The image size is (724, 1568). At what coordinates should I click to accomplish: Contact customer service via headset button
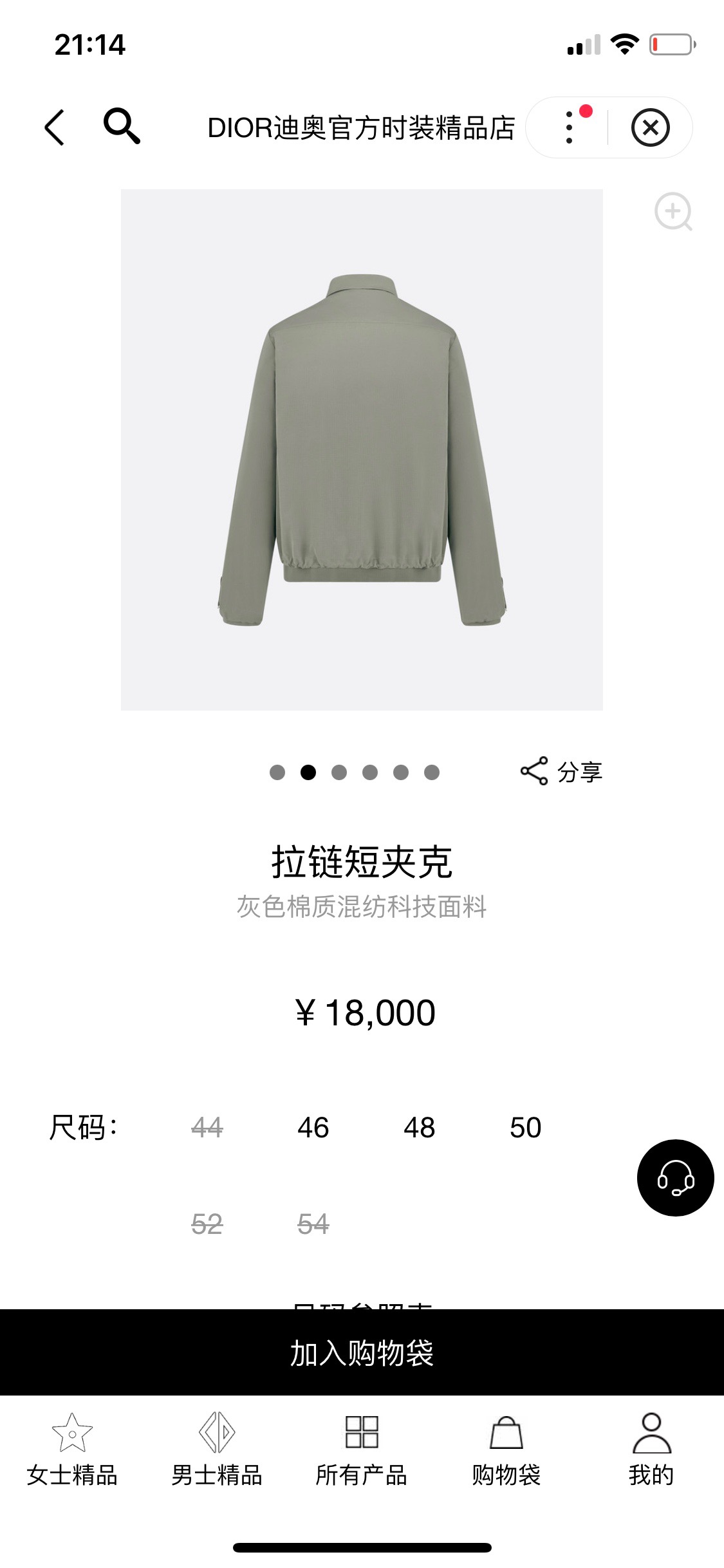tap(675, 1177)
